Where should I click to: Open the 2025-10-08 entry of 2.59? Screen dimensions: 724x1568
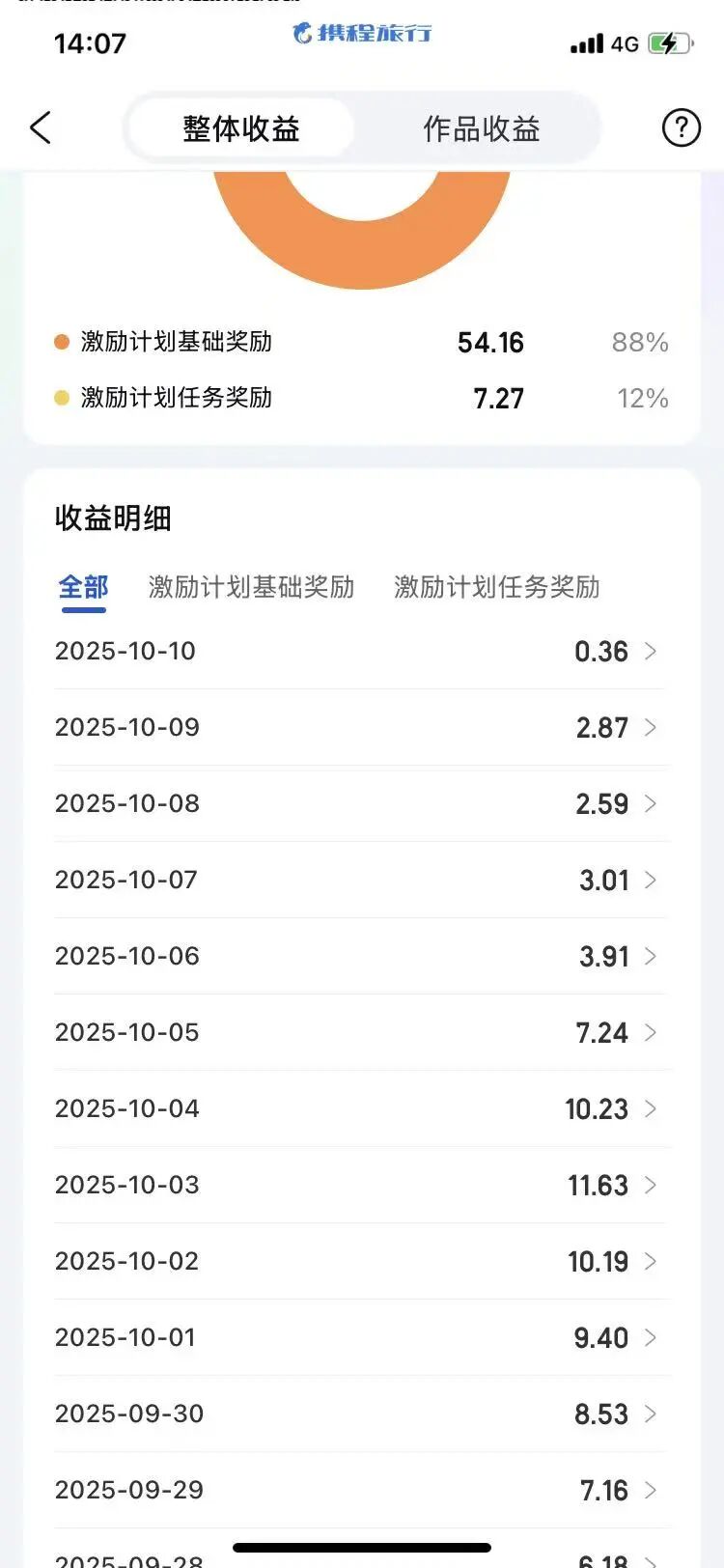[x=361, y=804]
